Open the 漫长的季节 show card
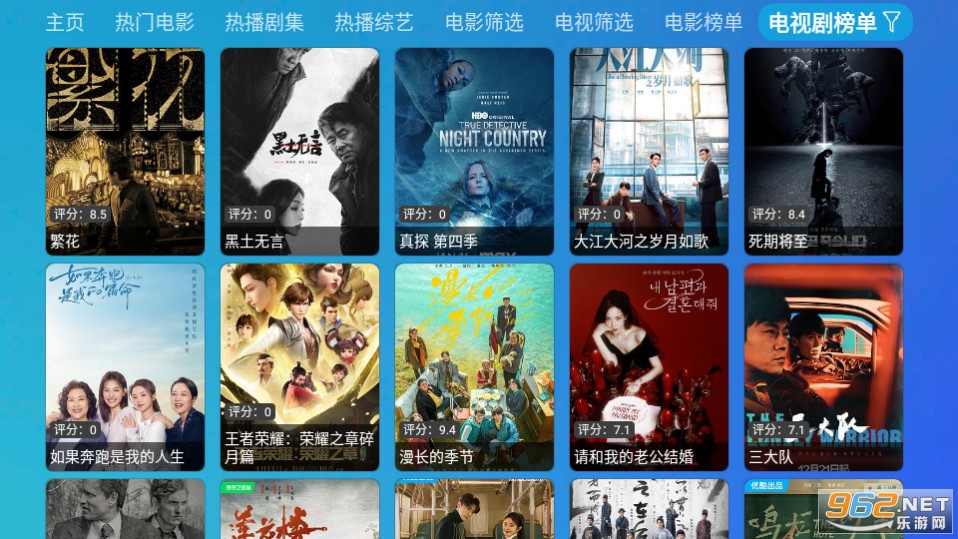The width and height of the screenshot is (958, 539). coord(474,367)
